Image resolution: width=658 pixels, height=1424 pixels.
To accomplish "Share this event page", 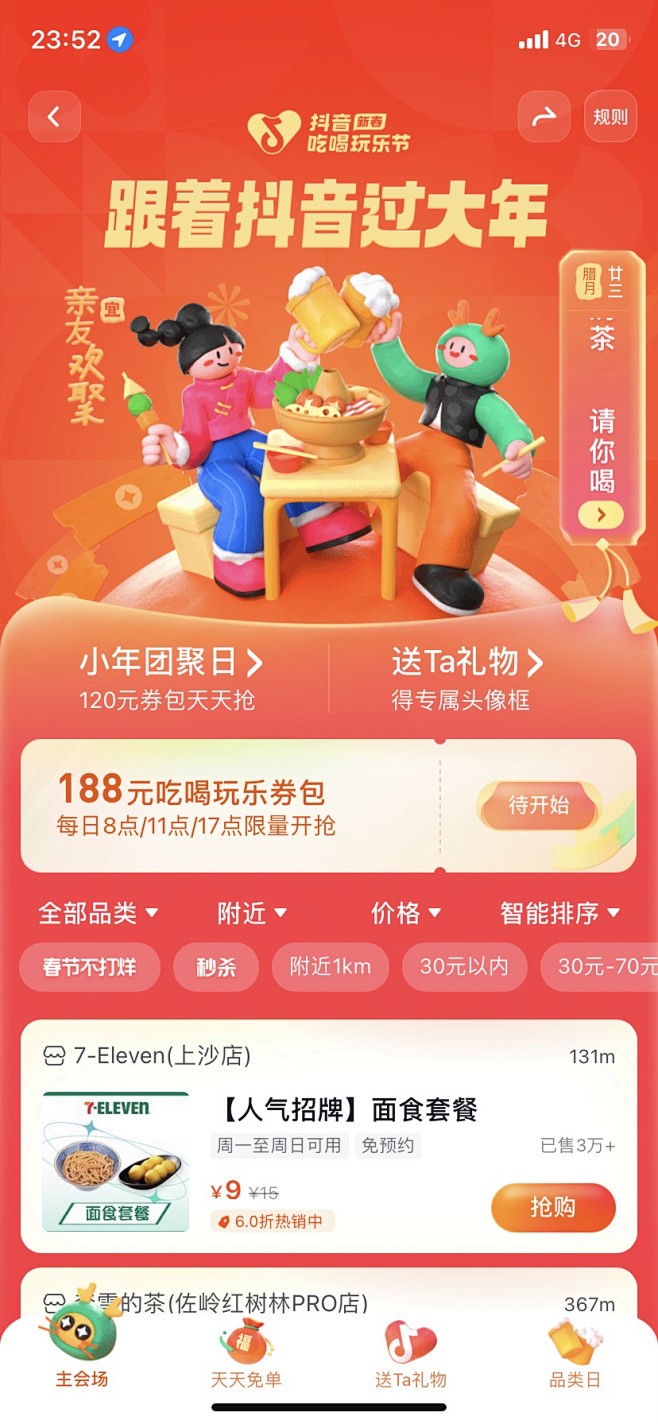I will point(543,117).
